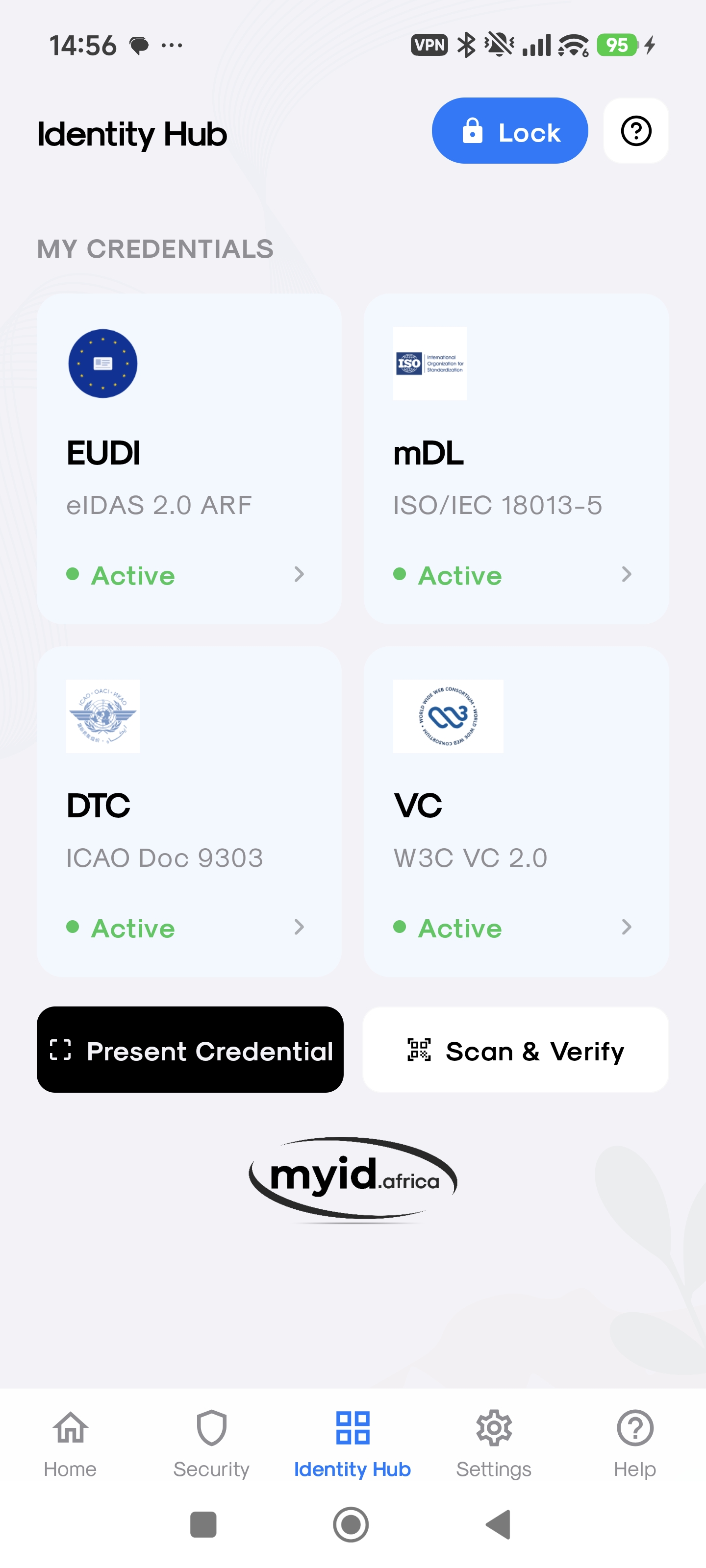Viewport: 706px width, 1568px height.
Task: Open the Help question mark icon
Action: (x=635, y=130)
